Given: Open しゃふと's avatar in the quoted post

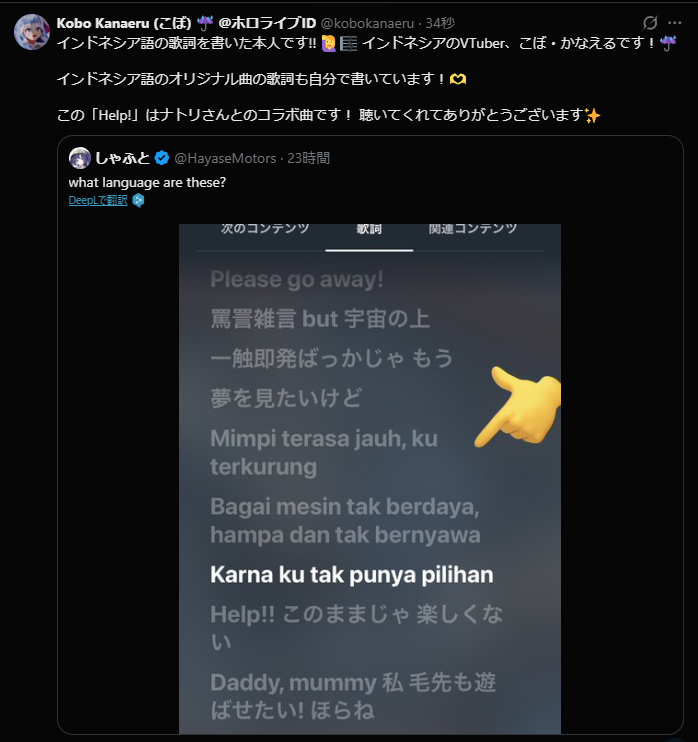Looking at the screenshot, I should tap(80, 158).
